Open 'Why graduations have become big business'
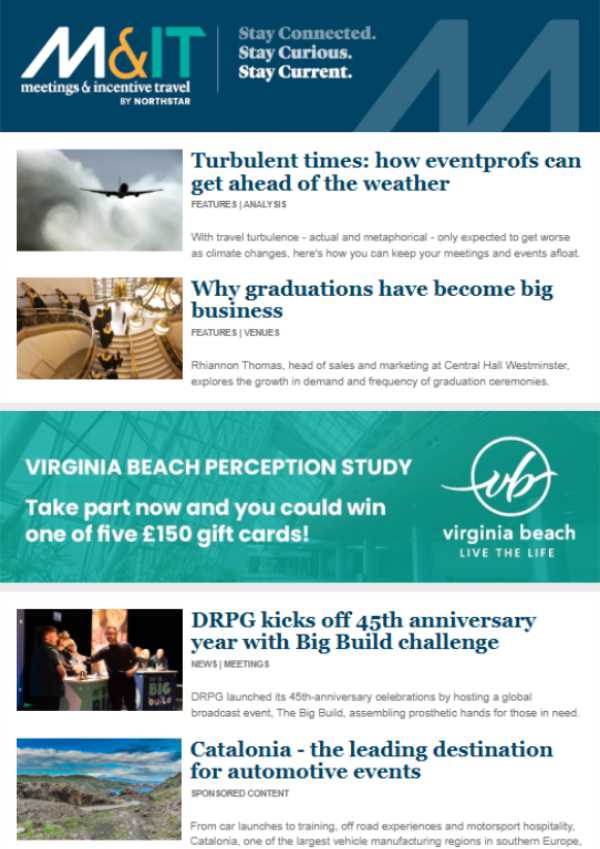This screenshot has width=600, height=849. click(371, 300)
